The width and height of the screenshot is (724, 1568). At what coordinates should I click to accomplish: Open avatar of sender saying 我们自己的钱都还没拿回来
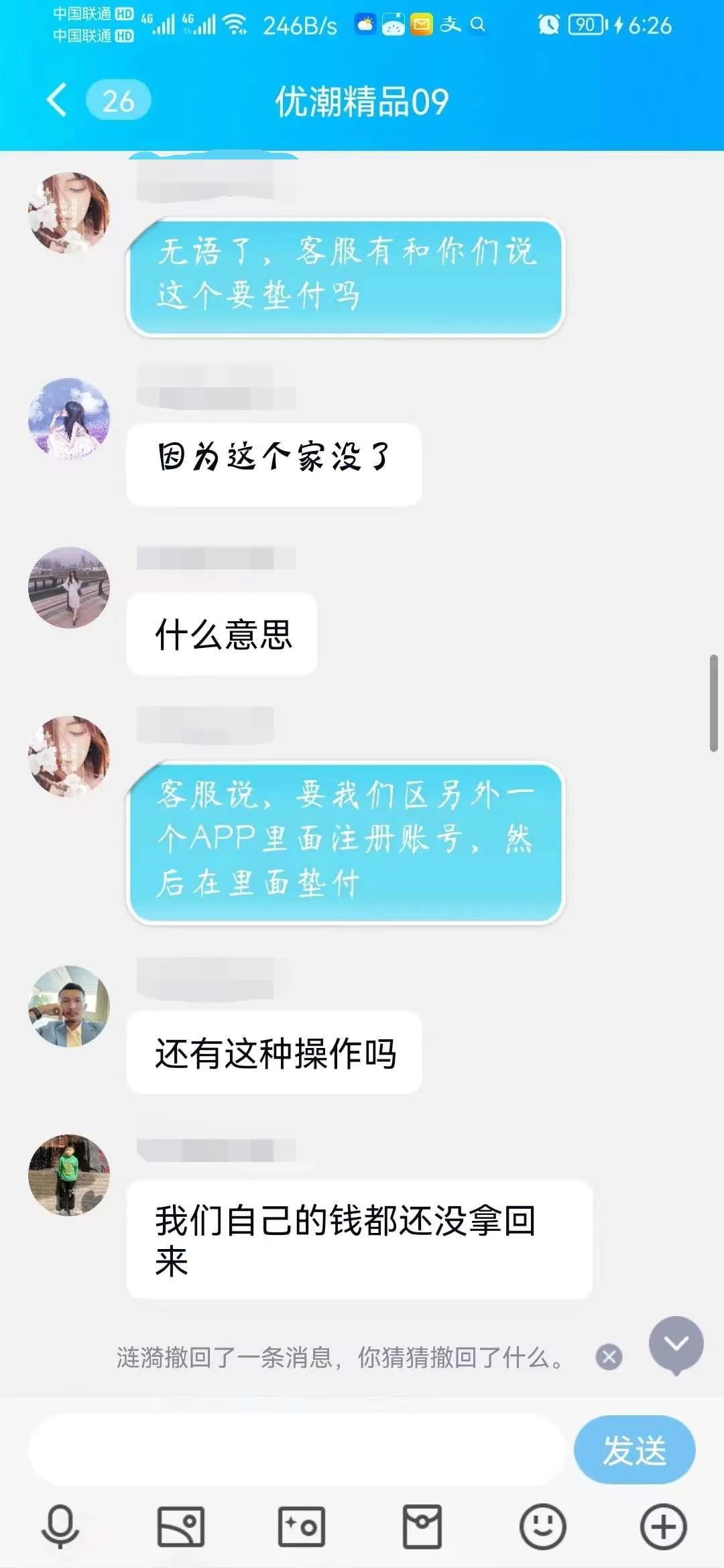pyautogui.click(x=68, y=1175)
